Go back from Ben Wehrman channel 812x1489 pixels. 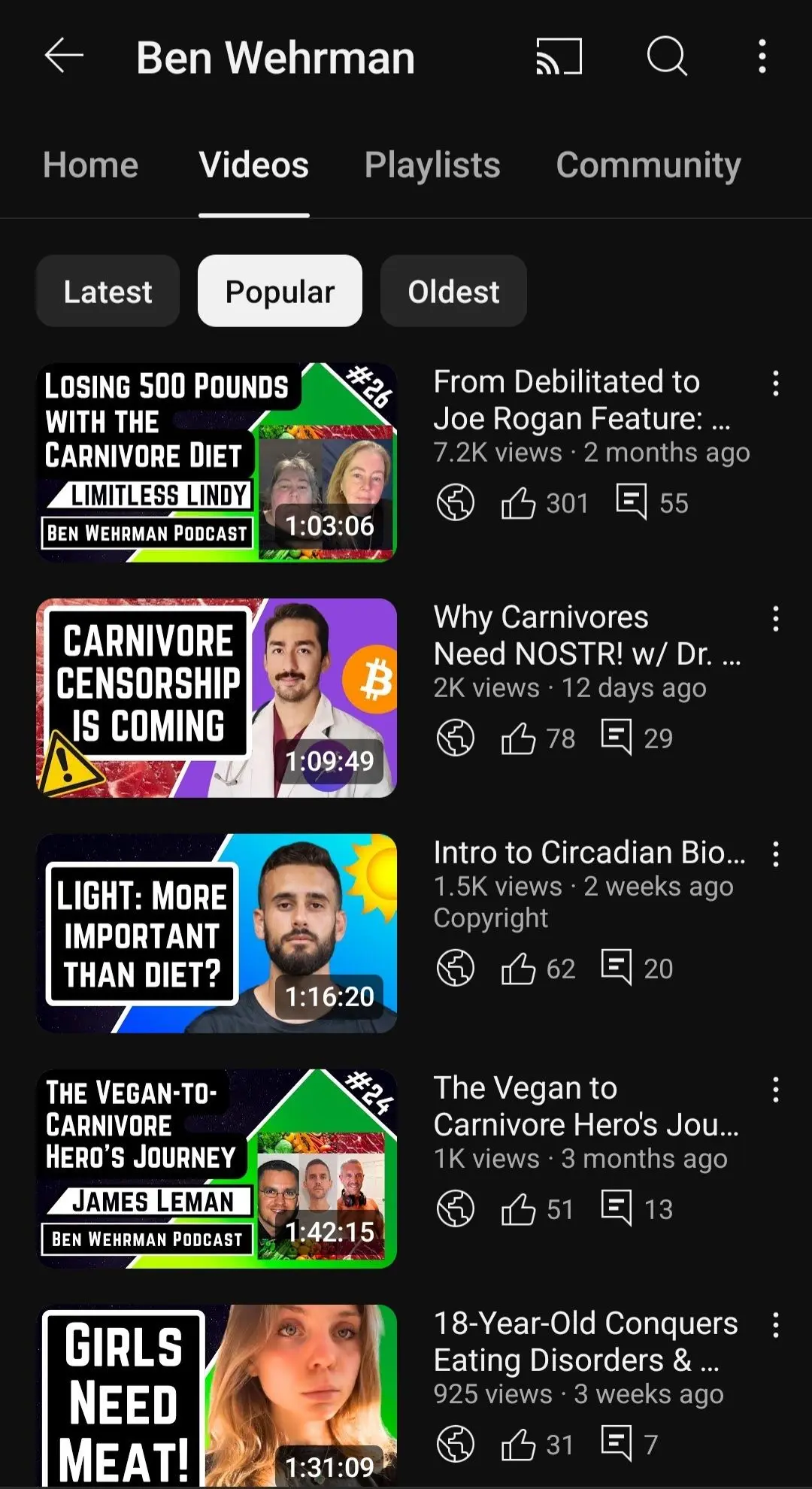click(64, 56)
